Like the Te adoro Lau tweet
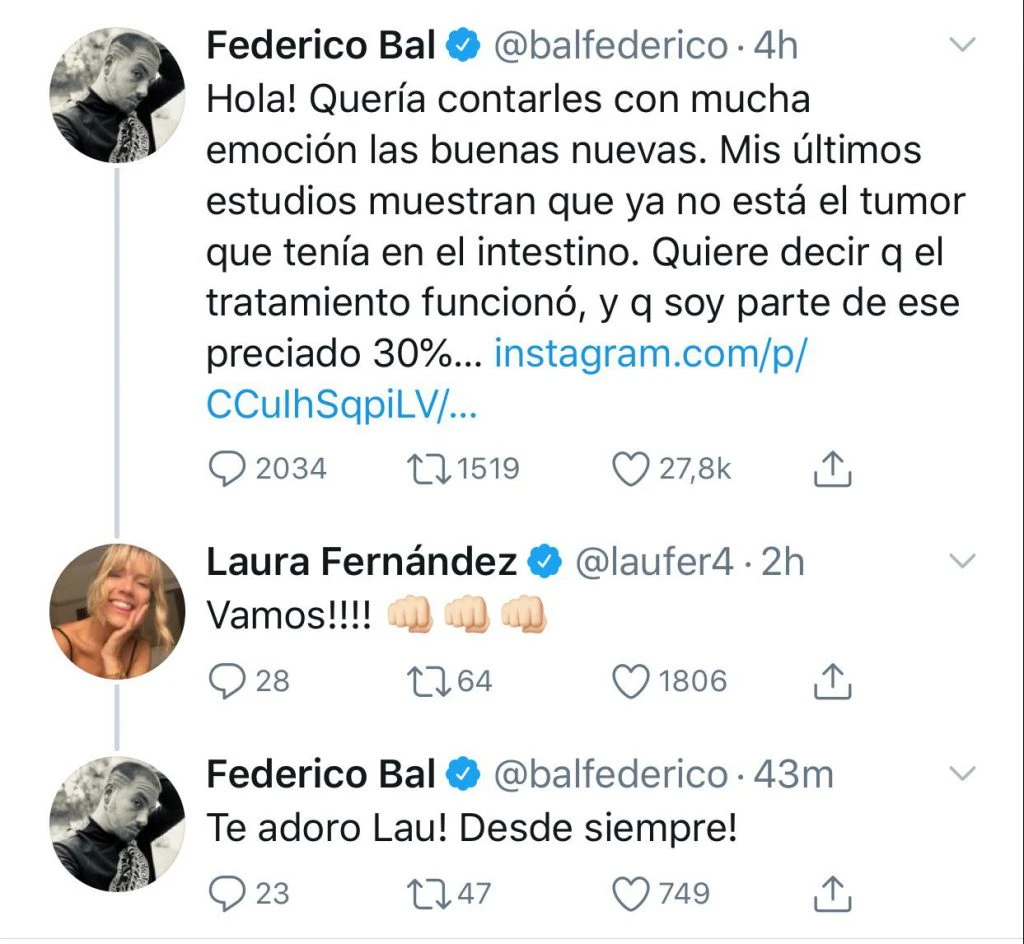 click(x=632, y=893)
